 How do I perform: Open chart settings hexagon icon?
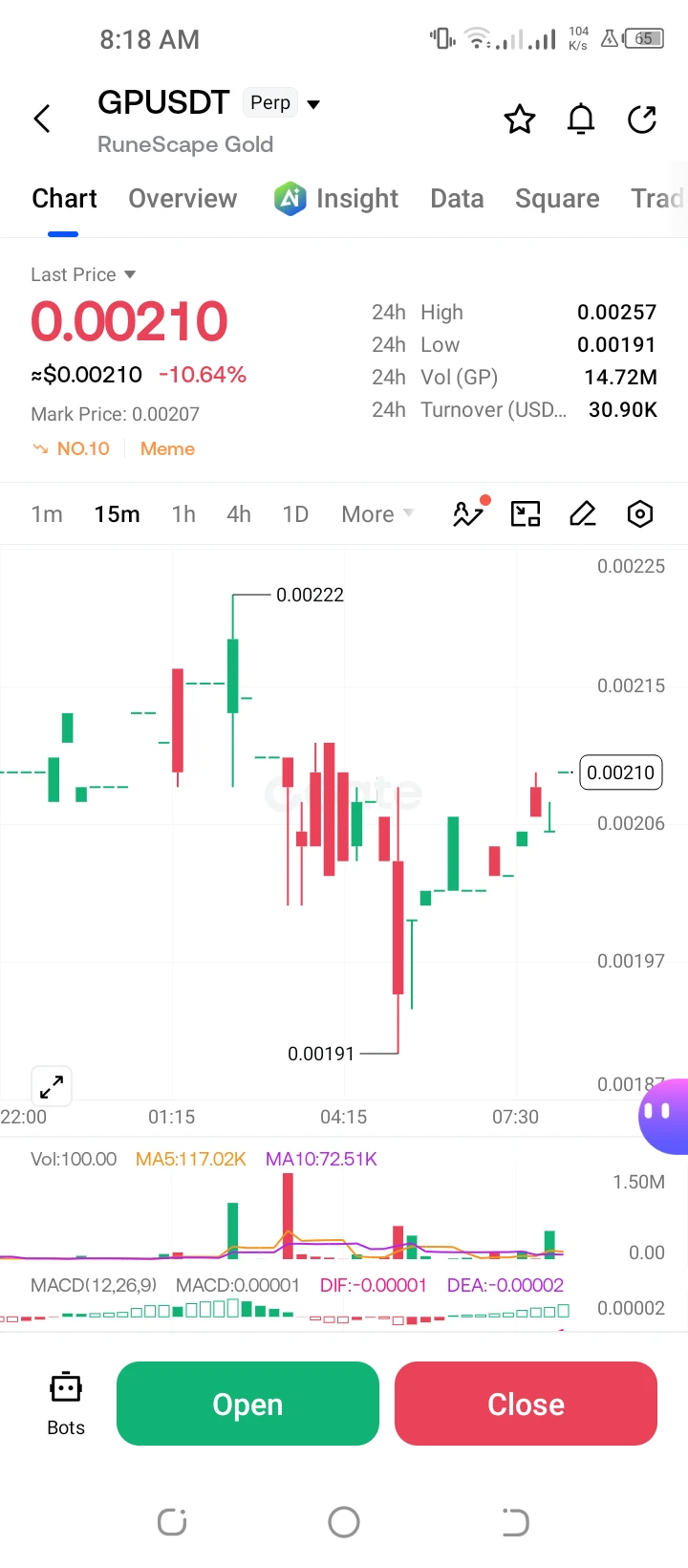[x=640, y=514]
